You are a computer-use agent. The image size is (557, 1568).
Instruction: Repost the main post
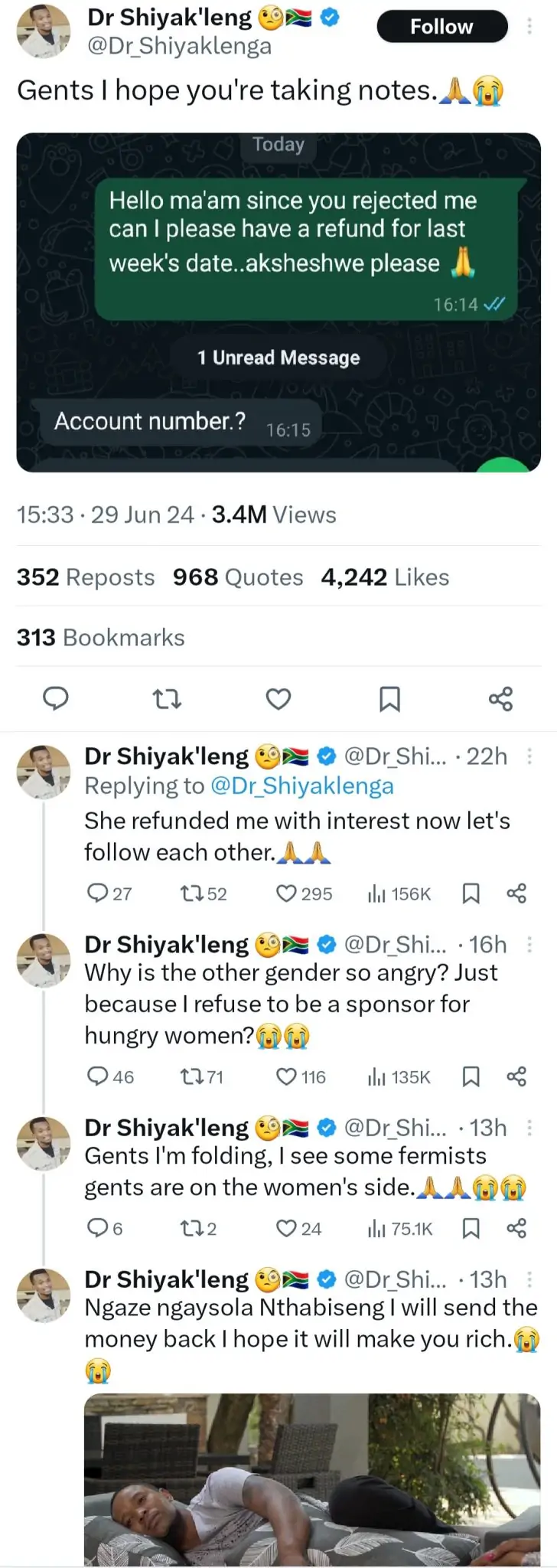pyautogui.click(x=167, y=698)
